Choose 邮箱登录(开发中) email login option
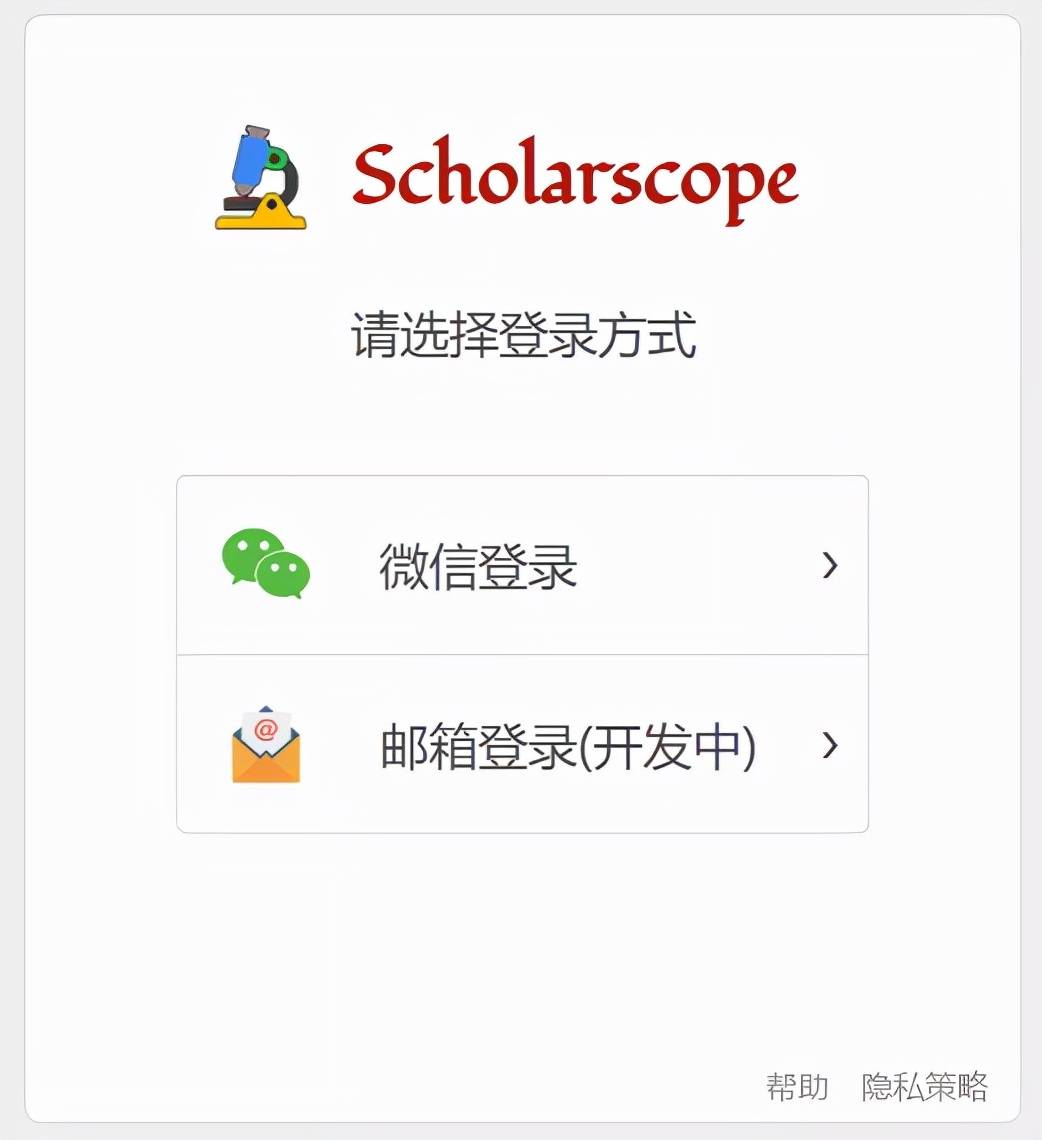The image size is (1042, 1140). pyautogui.click(x=570, y=745)
